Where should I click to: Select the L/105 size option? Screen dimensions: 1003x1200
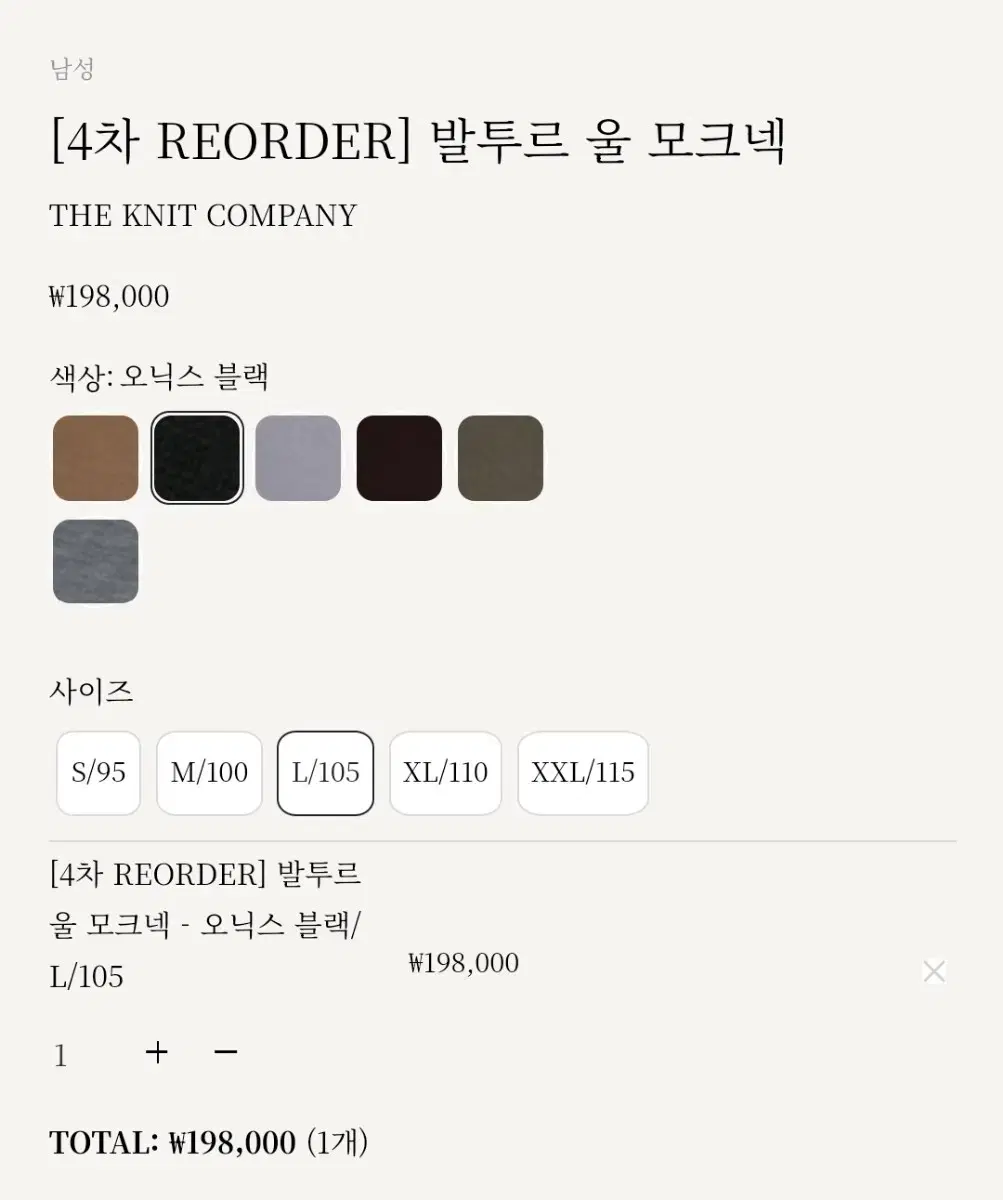[x=325, y=772]
